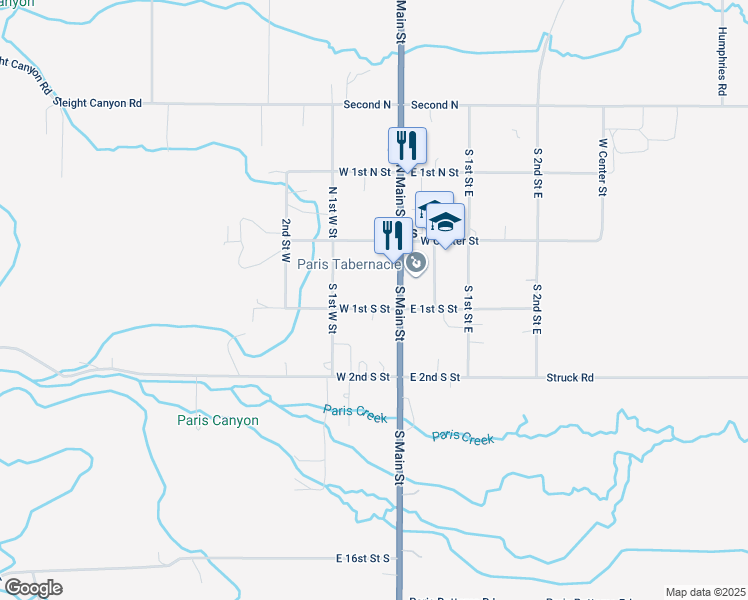
Task: Open the restaurant marker at 1st N St
Action: [407, 144]
